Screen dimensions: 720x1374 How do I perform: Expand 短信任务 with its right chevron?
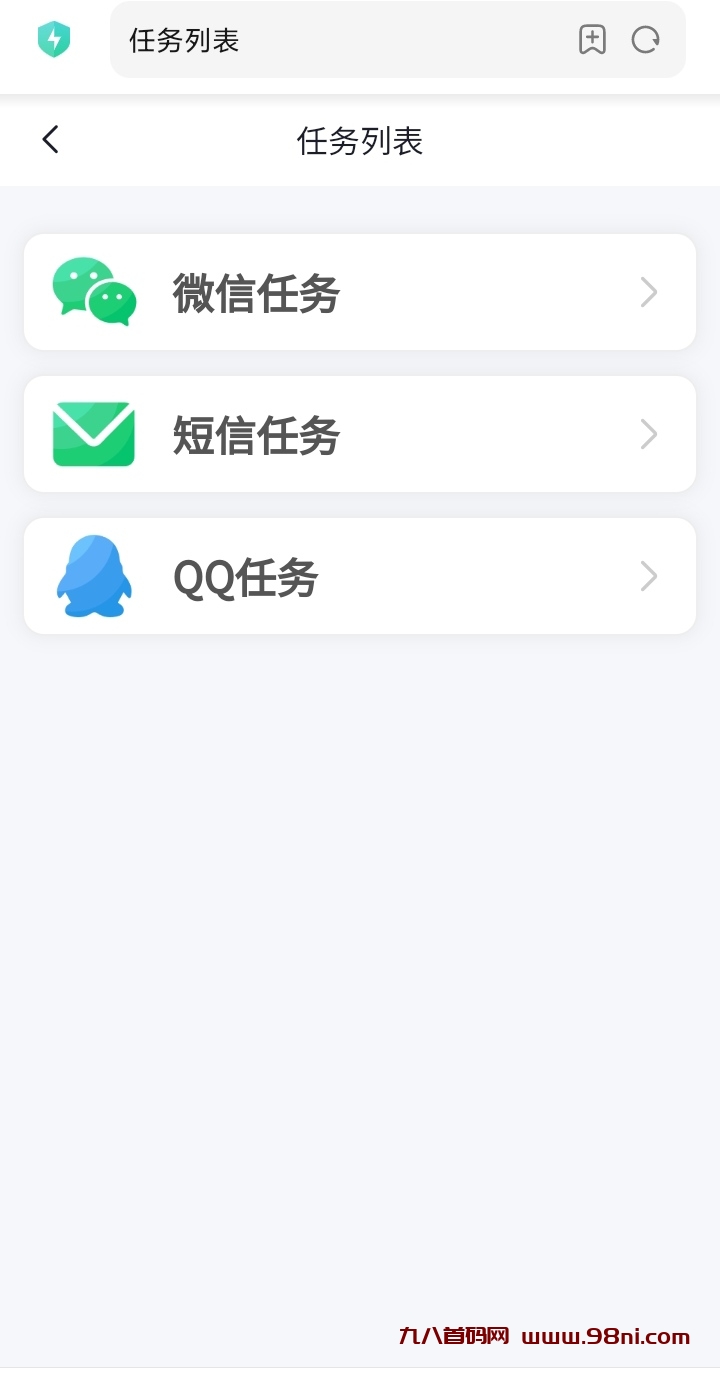tap(649, 434)
